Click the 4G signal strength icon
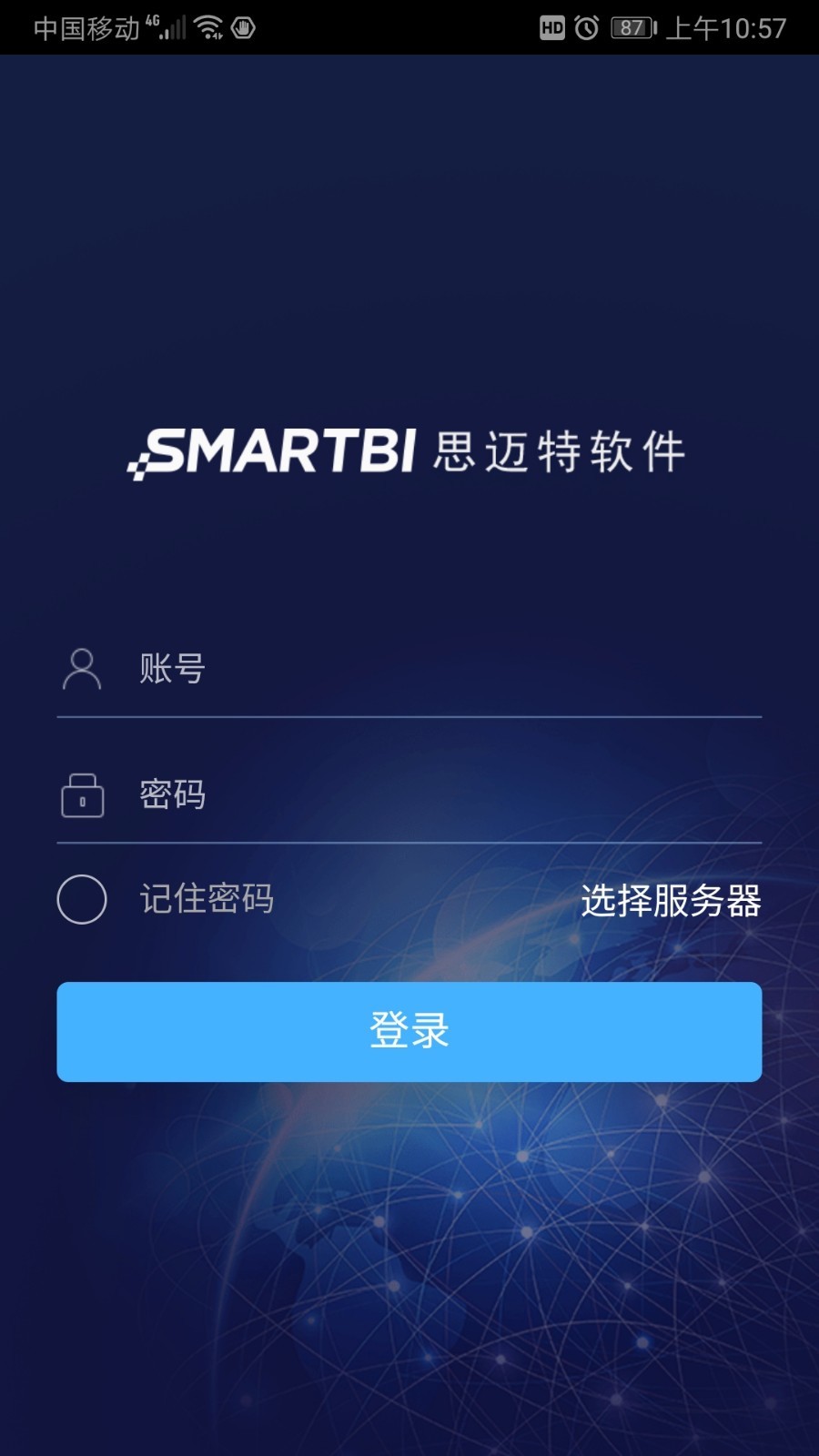This screenshot has width=819, height=1456. coord(164,25)
